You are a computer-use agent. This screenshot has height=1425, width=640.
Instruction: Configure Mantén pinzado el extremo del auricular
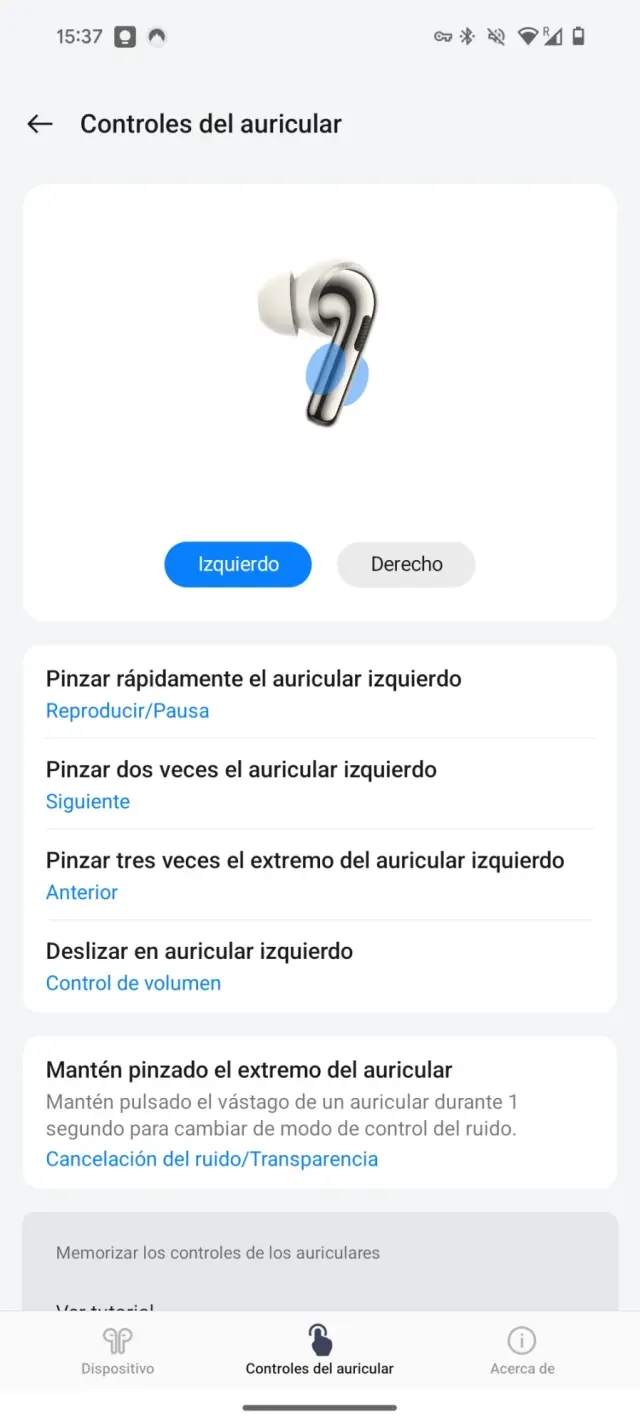[x=319, y=1112]
